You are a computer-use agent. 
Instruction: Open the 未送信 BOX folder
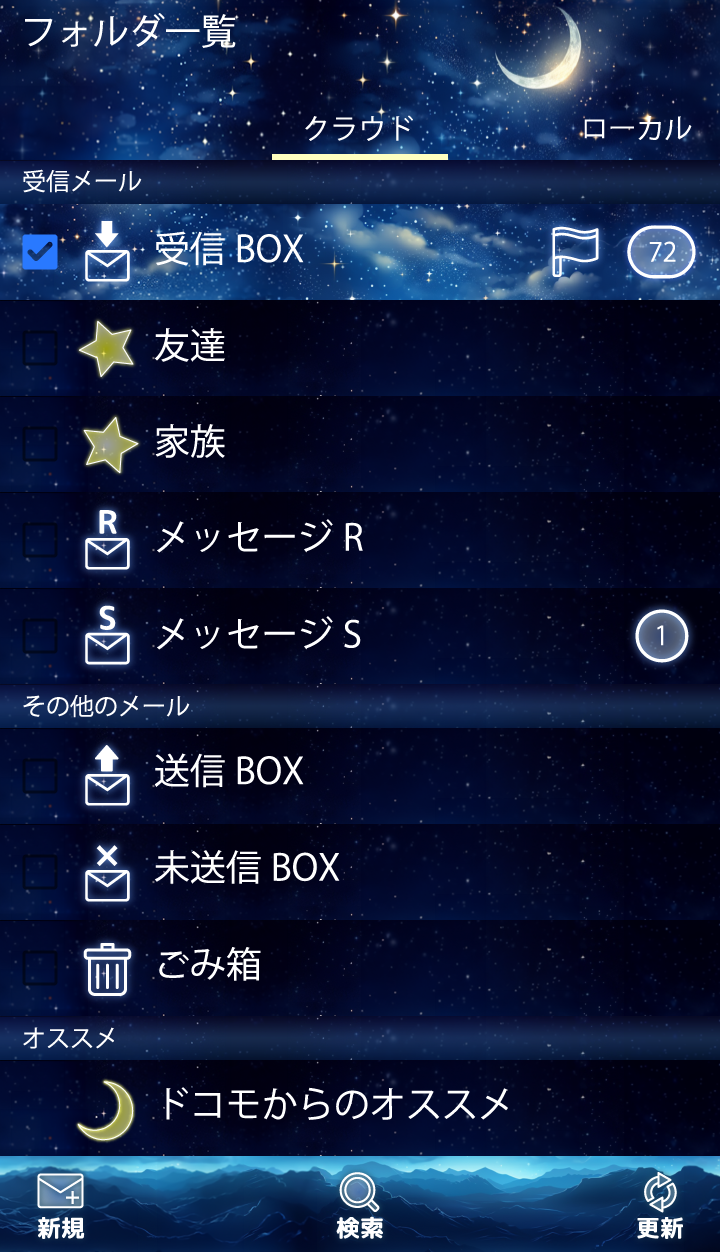tap(247, 868)
